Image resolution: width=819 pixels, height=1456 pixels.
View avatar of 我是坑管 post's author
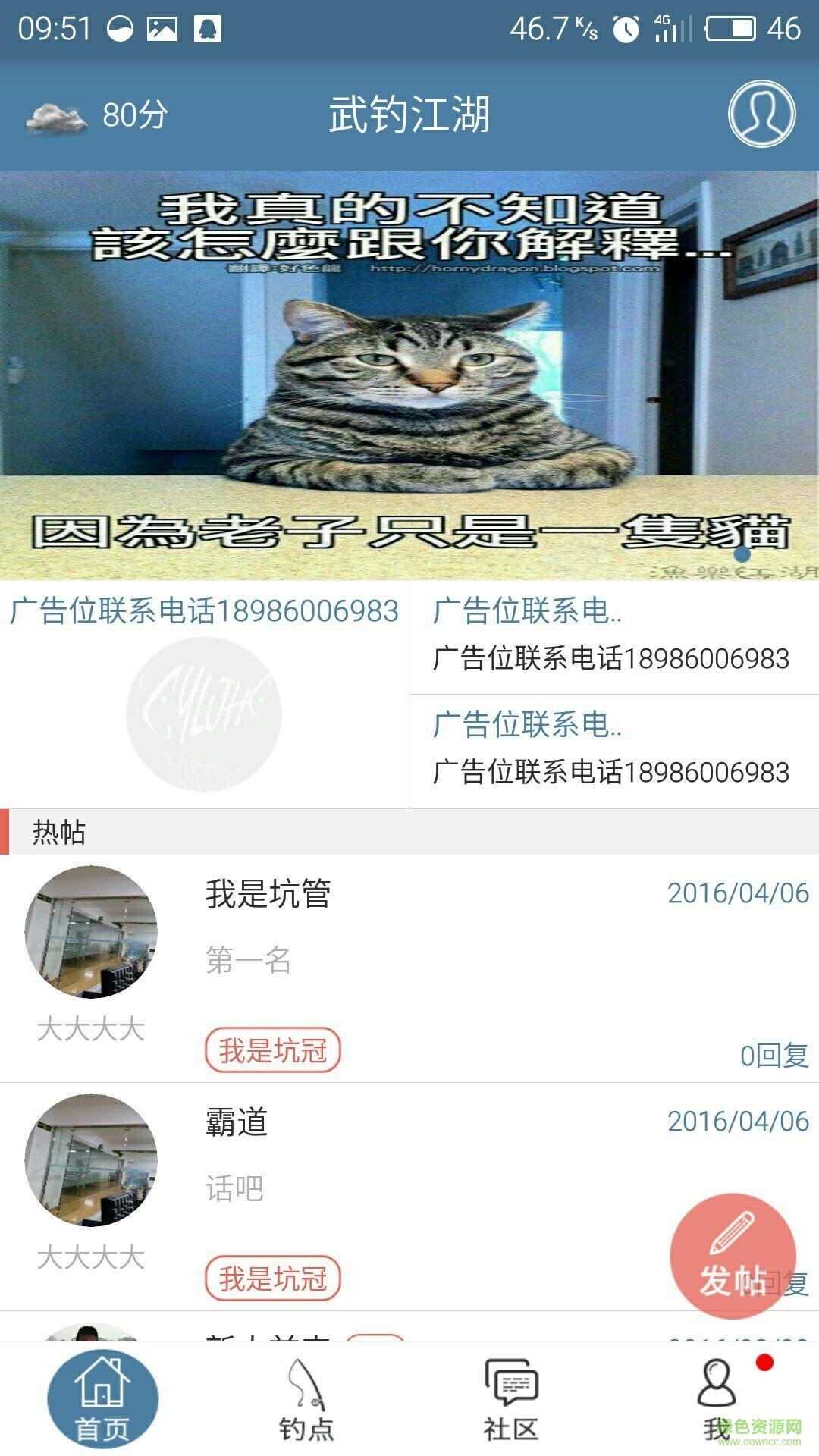point(91,932)
